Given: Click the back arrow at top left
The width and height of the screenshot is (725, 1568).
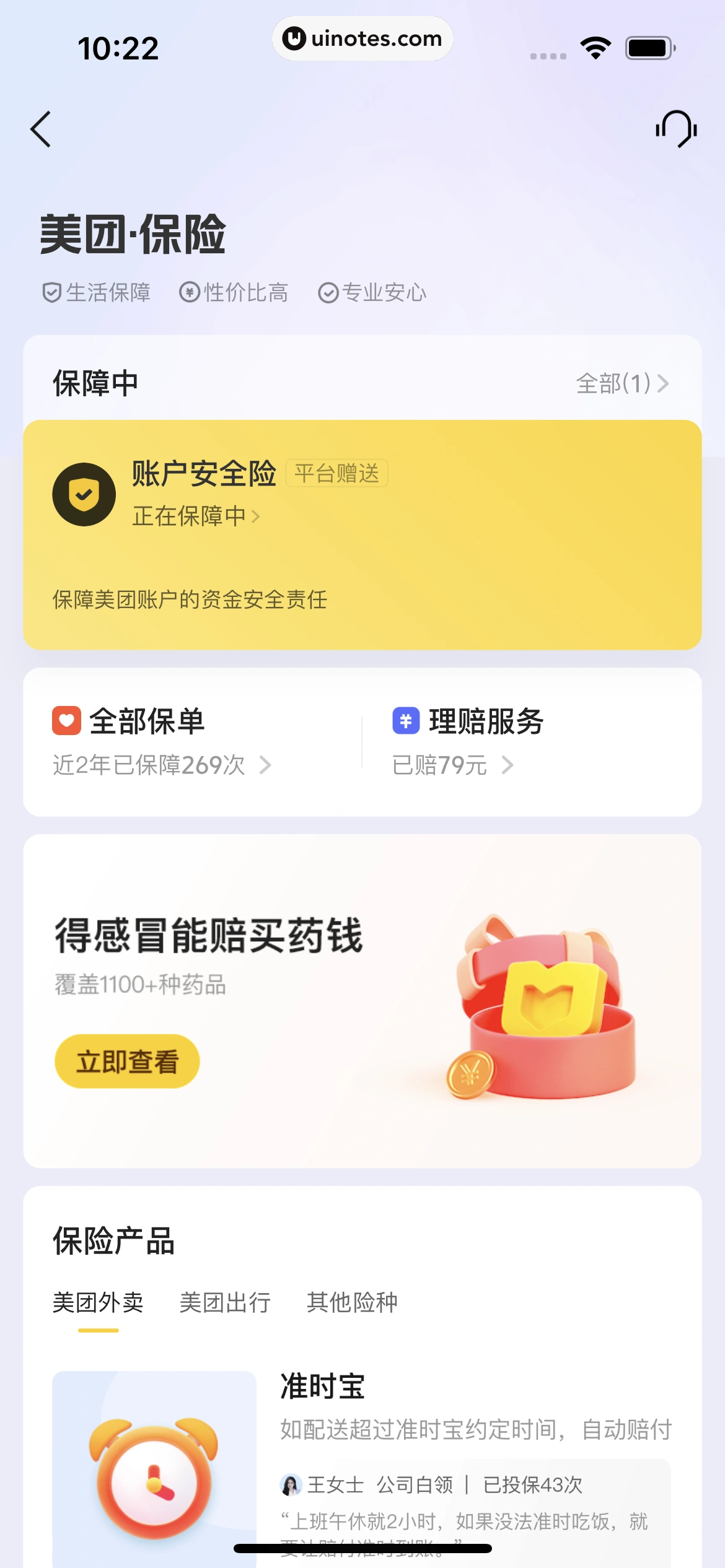Looking at the screenshot, I should (41, 130).
